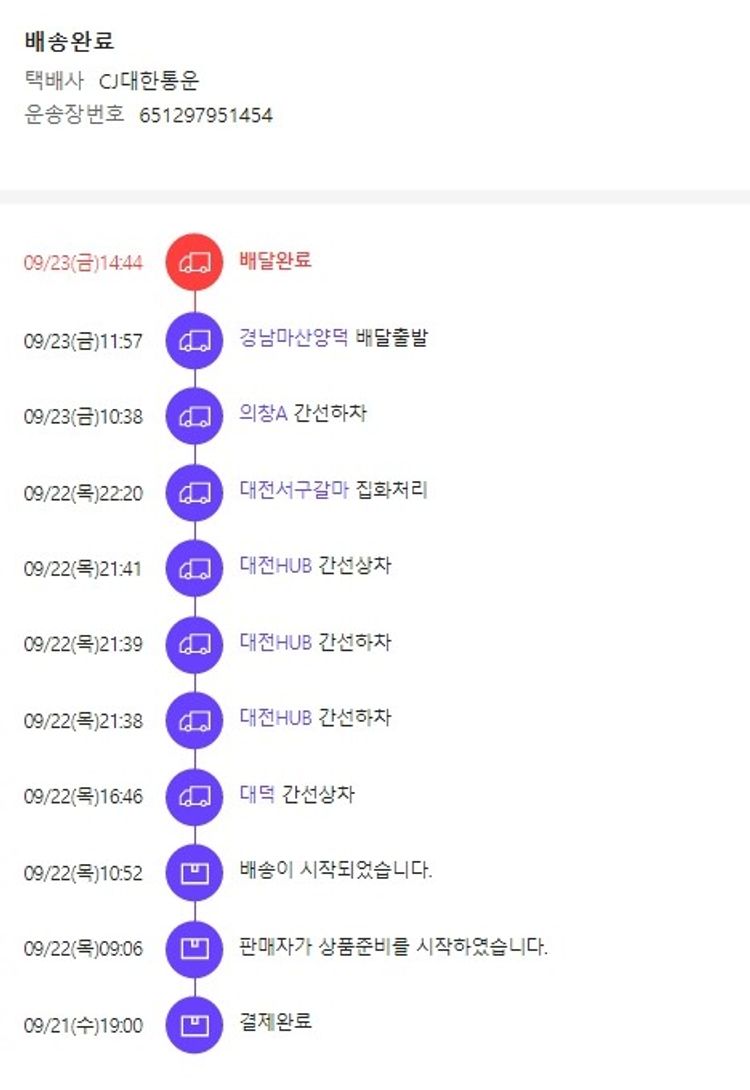This screenshot has width=750, height=1090.
Task: Open the 대덕 location link
Action: coord(256,795)
